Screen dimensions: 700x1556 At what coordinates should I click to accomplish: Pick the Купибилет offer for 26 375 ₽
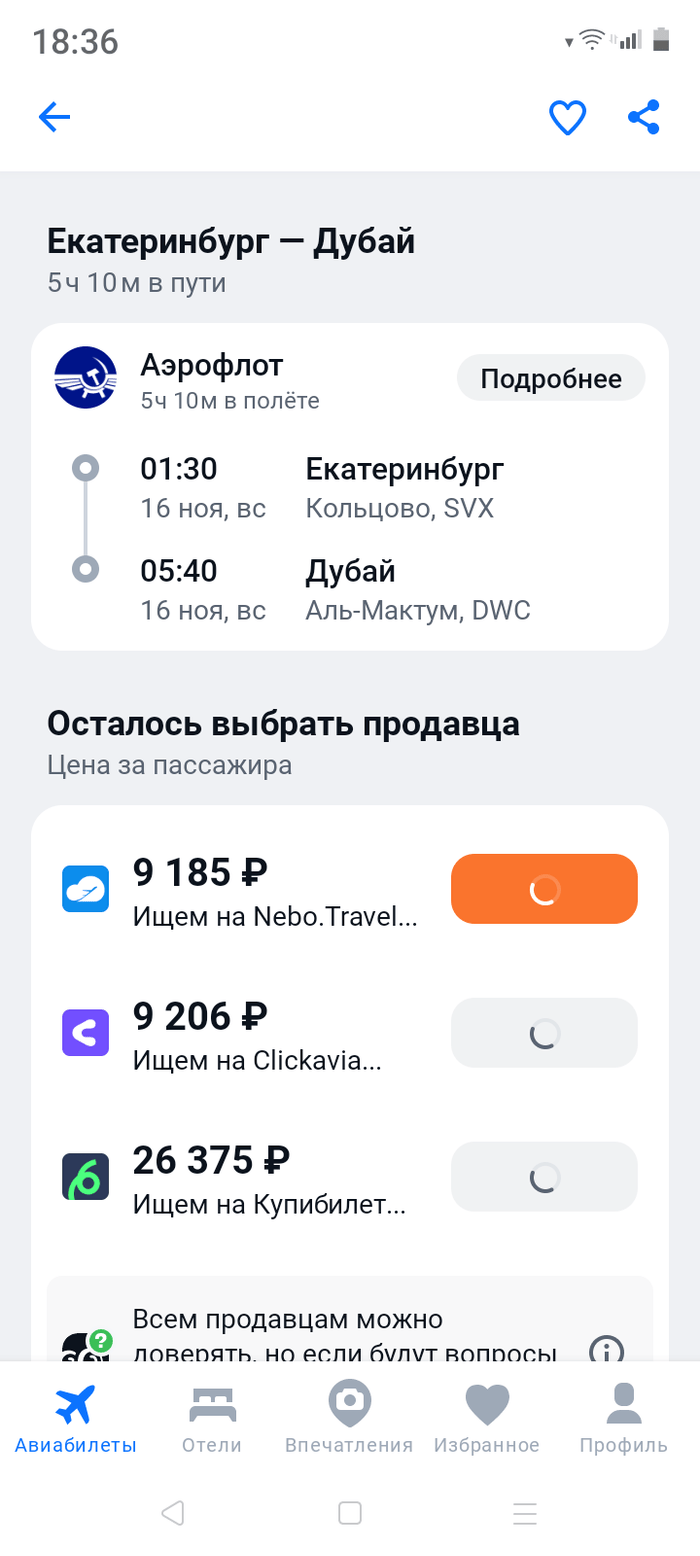pos(544,1177)
